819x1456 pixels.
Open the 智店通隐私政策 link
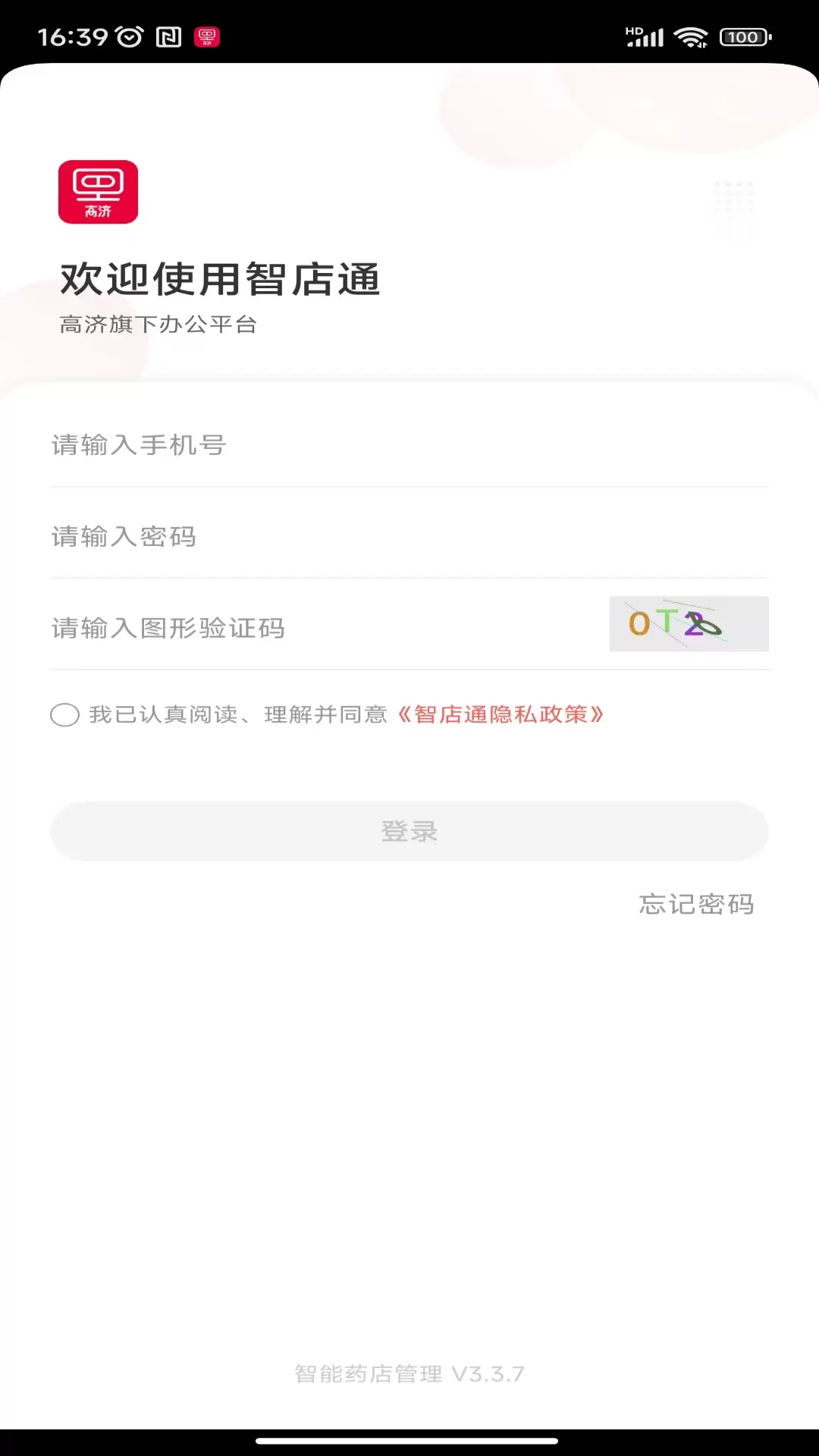click(x=500, y=714)
